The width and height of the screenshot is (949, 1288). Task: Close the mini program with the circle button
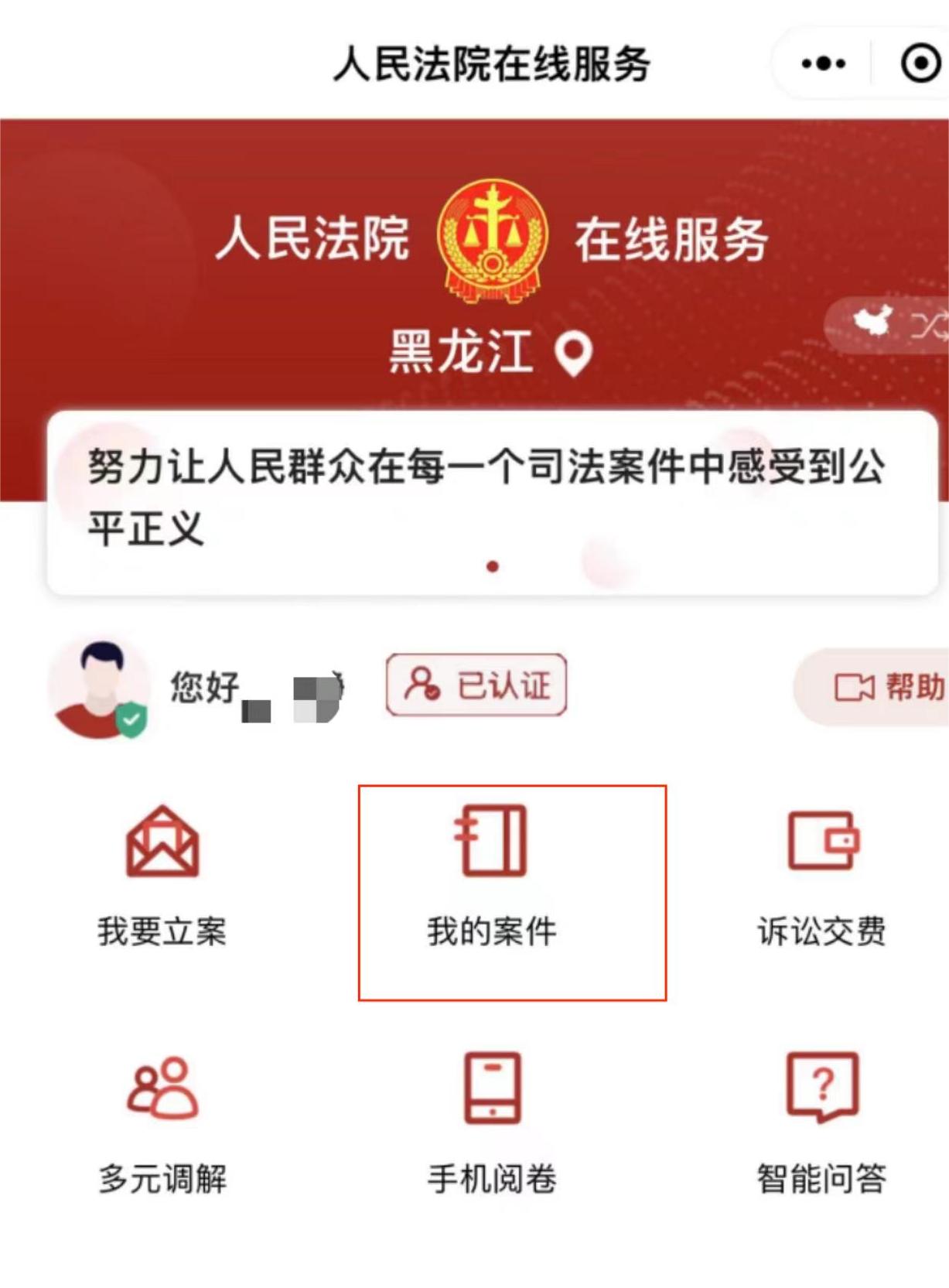[x=920, y=63]
